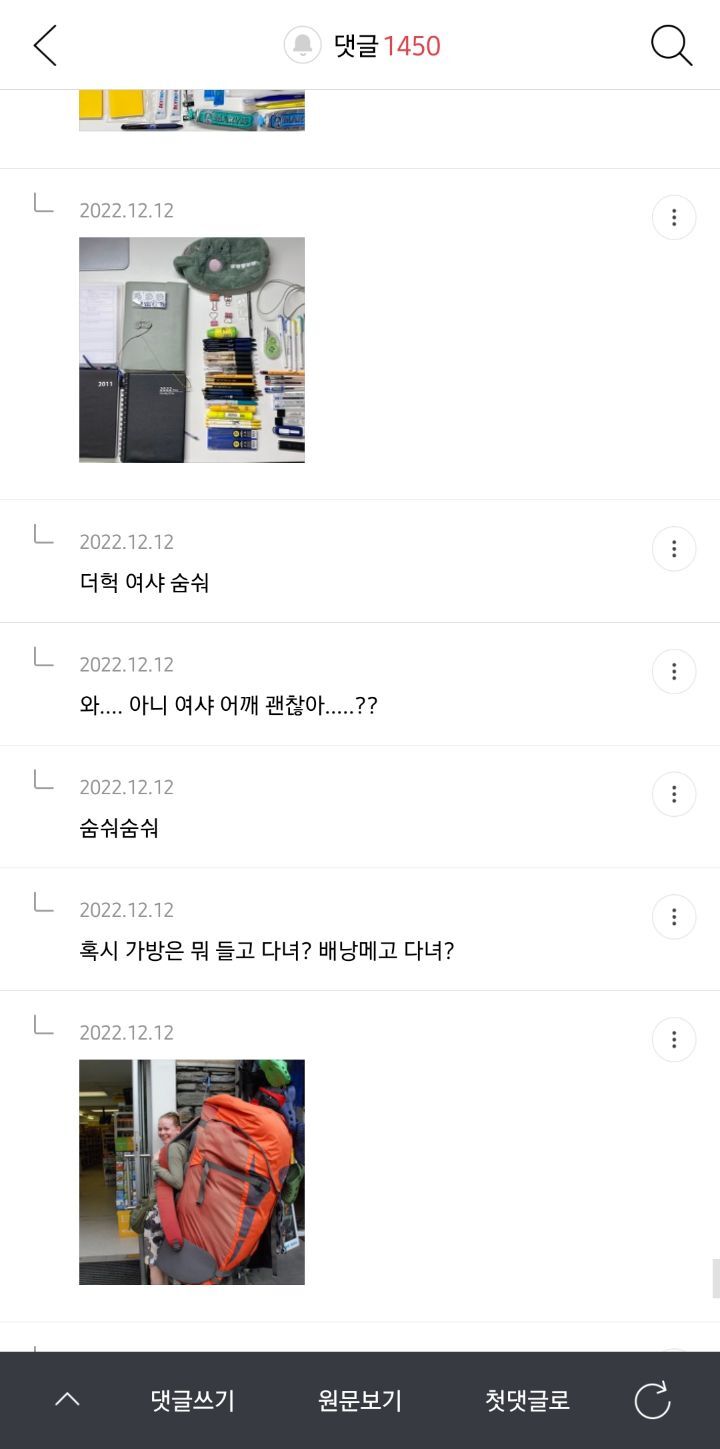Tap the scroll-to-top arrow in bottom bar
Viewport: 720px width, 1449px height.
[x=67, y=1400]
